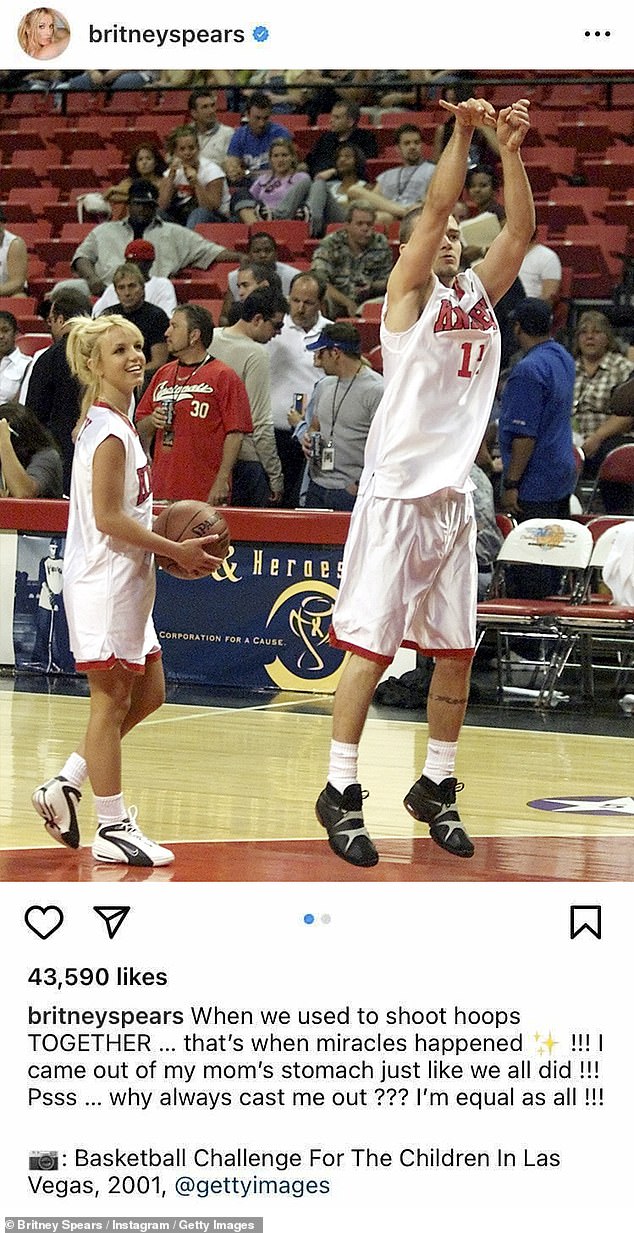
Task: Like this post with the heart icon
Action: click(44, 922)
